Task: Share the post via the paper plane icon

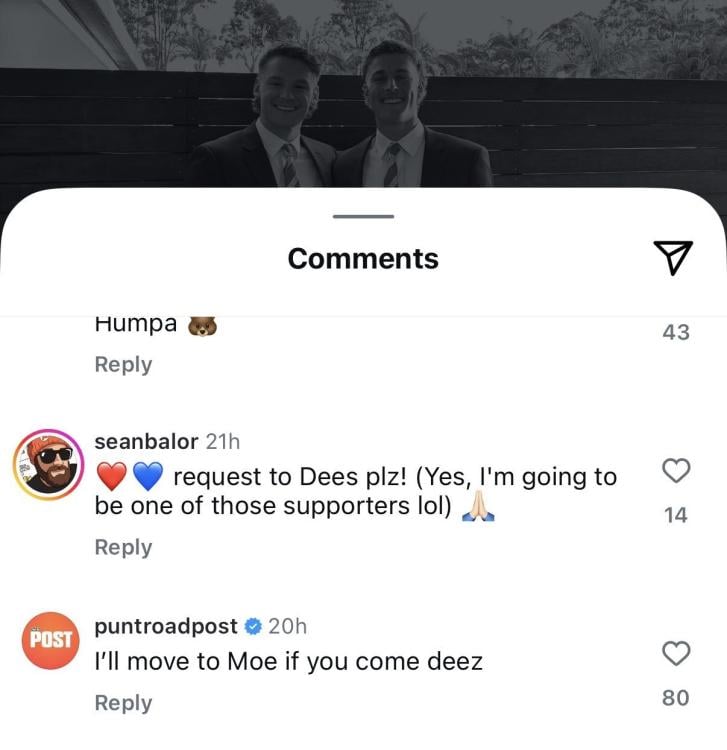Action: click(673, 257)
